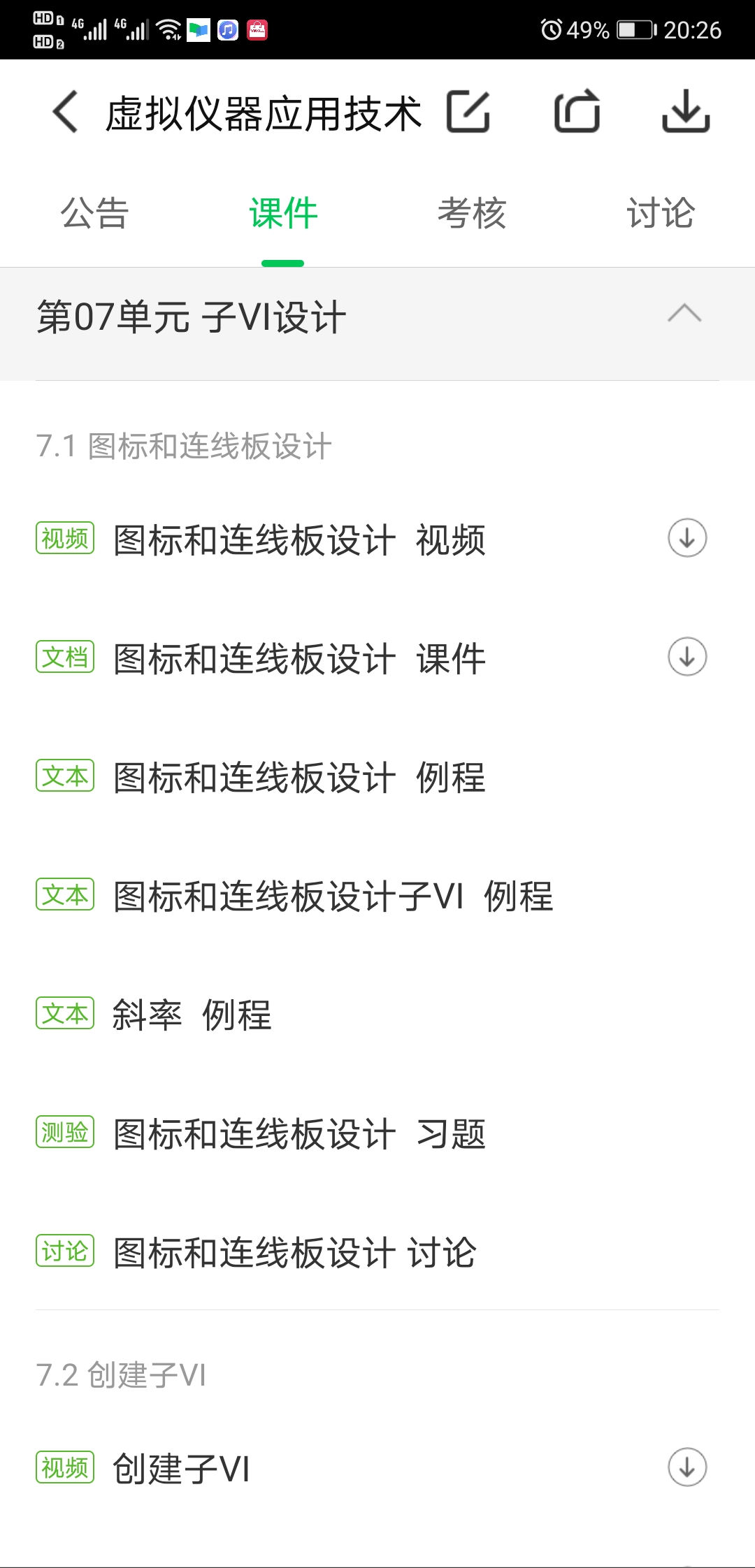The image size is (755, 1568).
Task: Open 图标和连线板设计 课件 document
Action: (x=299, y=659)
